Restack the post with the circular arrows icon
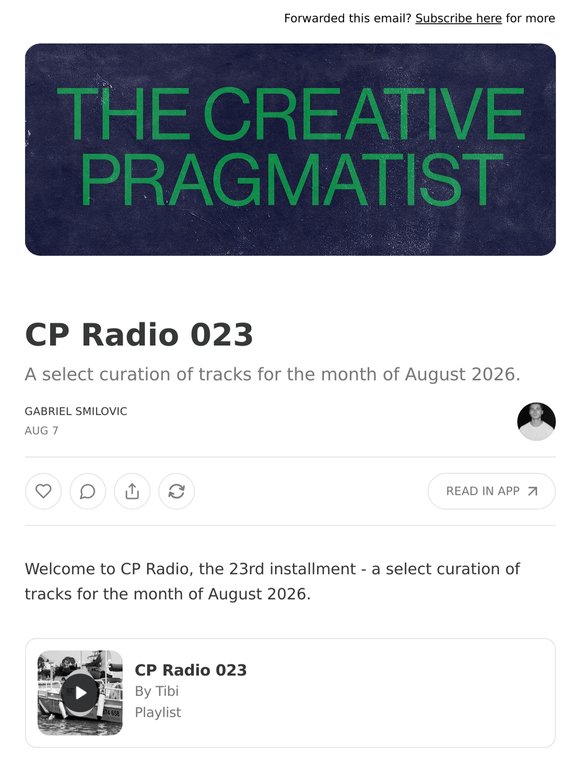580x774 pixels. pos(177,491)
